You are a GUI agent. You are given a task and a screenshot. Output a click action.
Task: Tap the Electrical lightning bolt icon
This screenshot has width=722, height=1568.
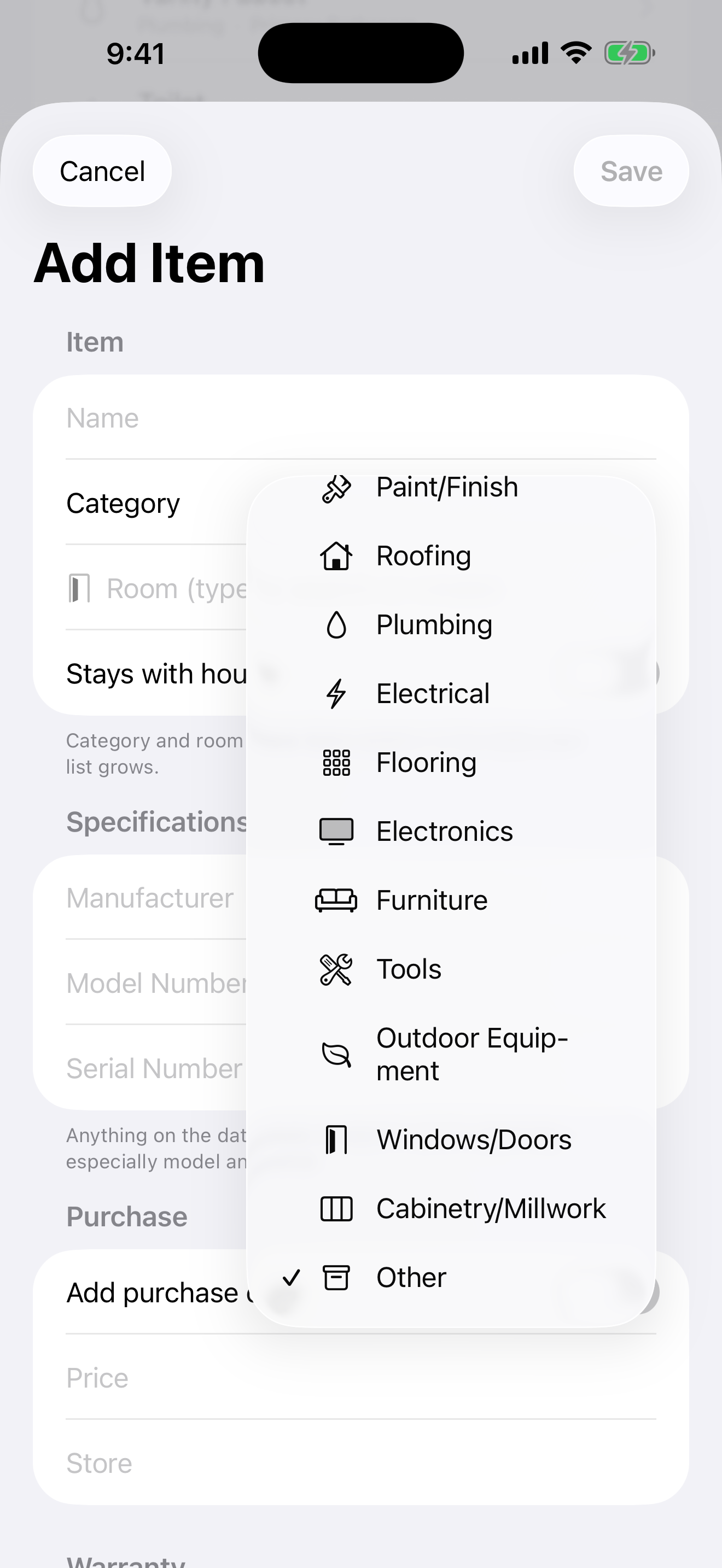click(x=335, y=693)
